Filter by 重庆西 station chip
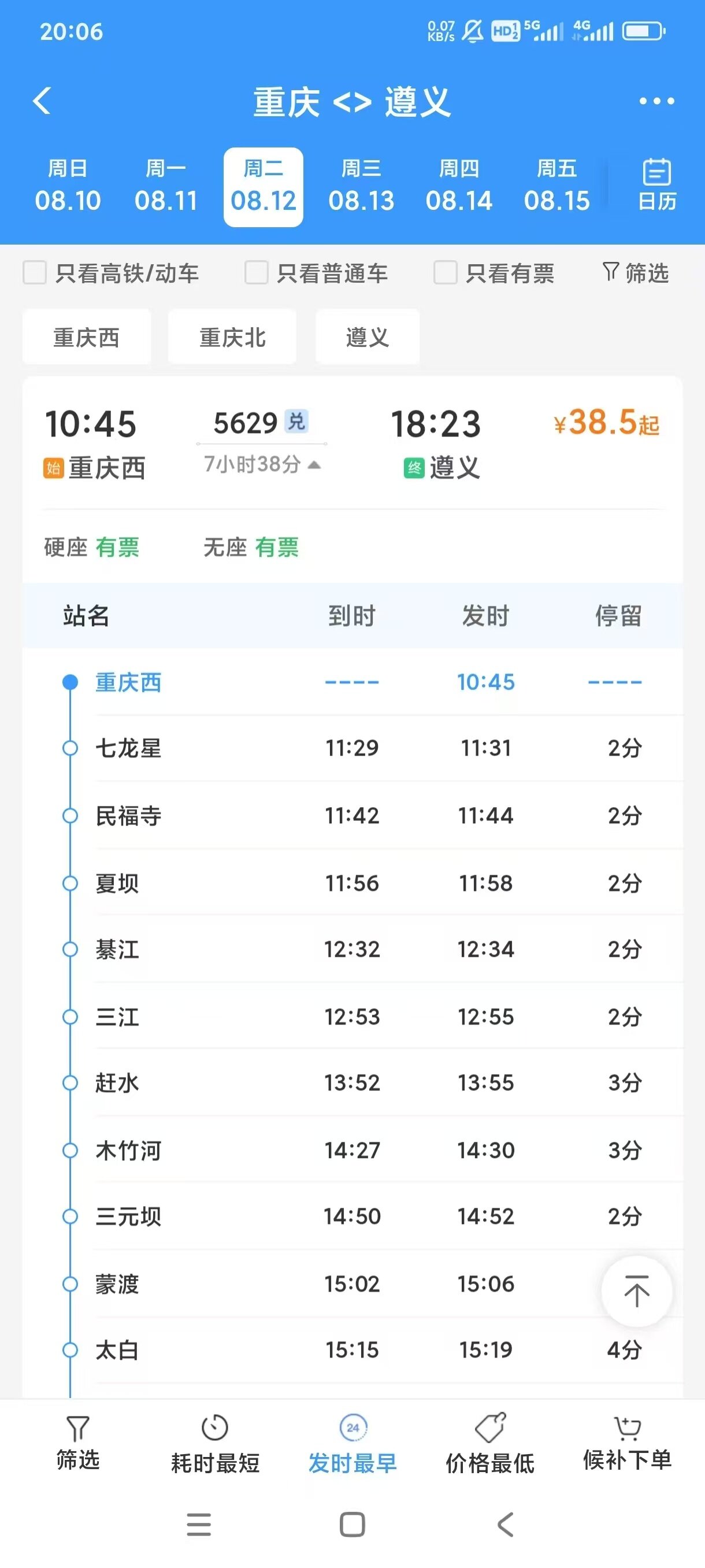Image resolution: width=705 pixels, height=1568 pixels. click(86, 337)
